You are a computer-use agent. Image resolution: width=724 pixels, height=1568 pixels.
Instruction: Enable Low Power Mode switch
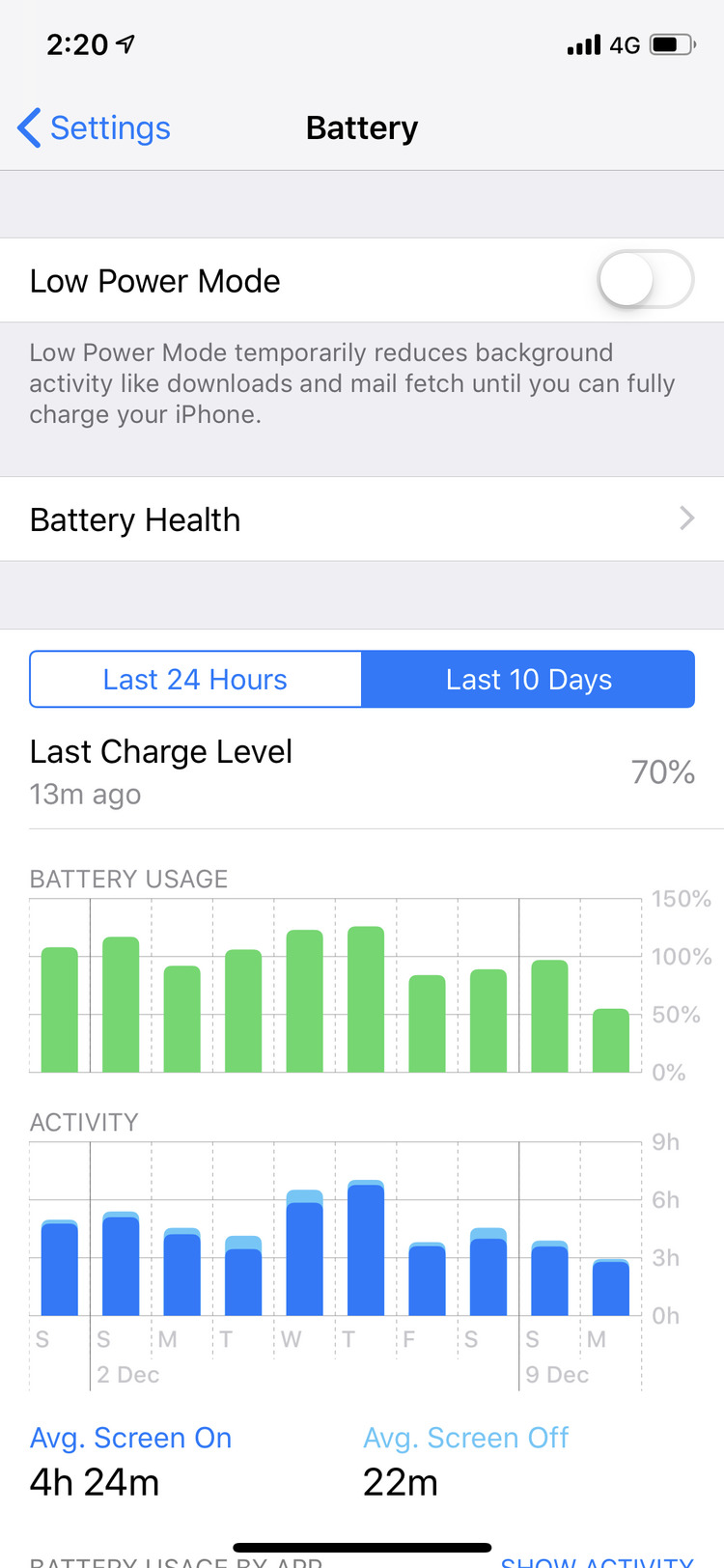pos(645,280)
